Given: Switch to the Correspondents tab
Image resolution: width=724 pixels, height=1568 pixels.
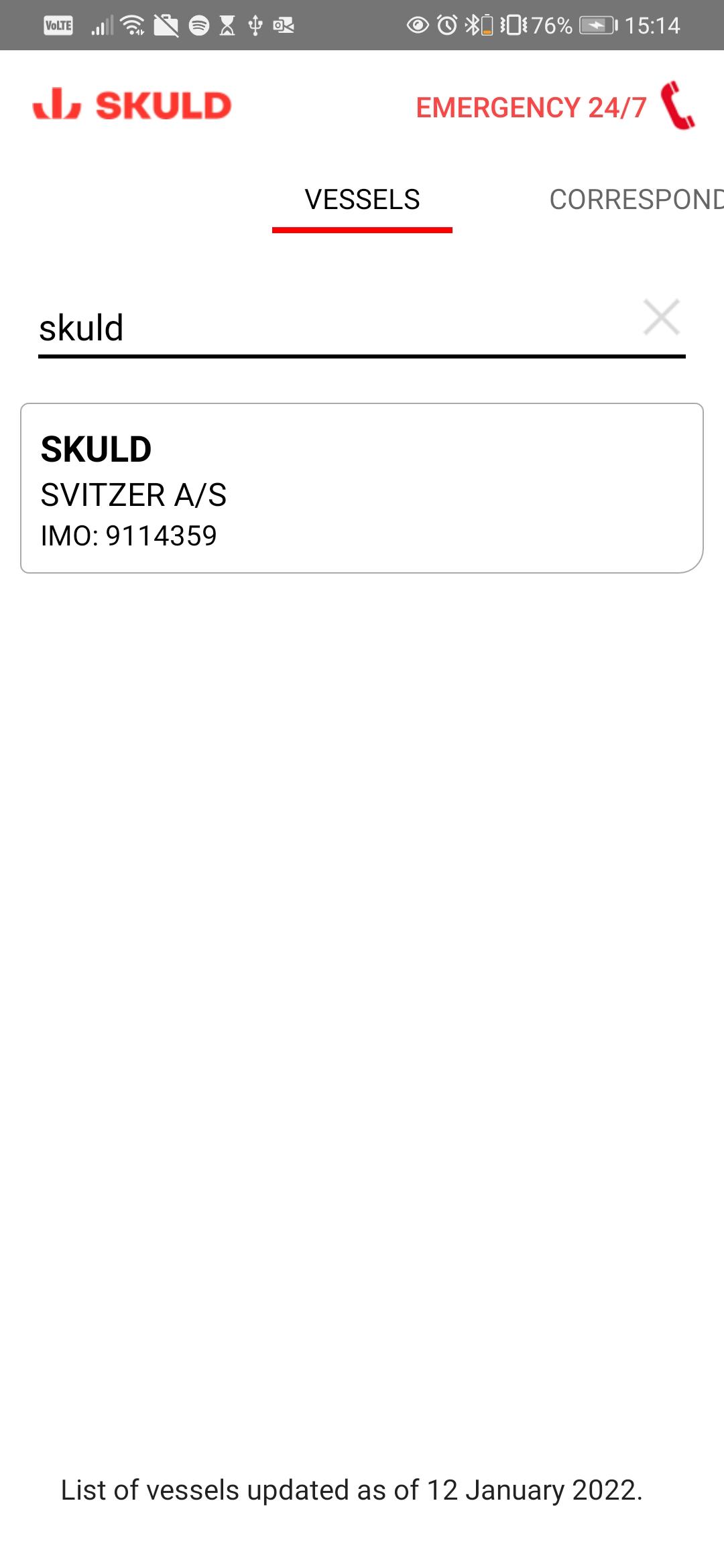Looking at the screenshot, I should tap(636, 200).
